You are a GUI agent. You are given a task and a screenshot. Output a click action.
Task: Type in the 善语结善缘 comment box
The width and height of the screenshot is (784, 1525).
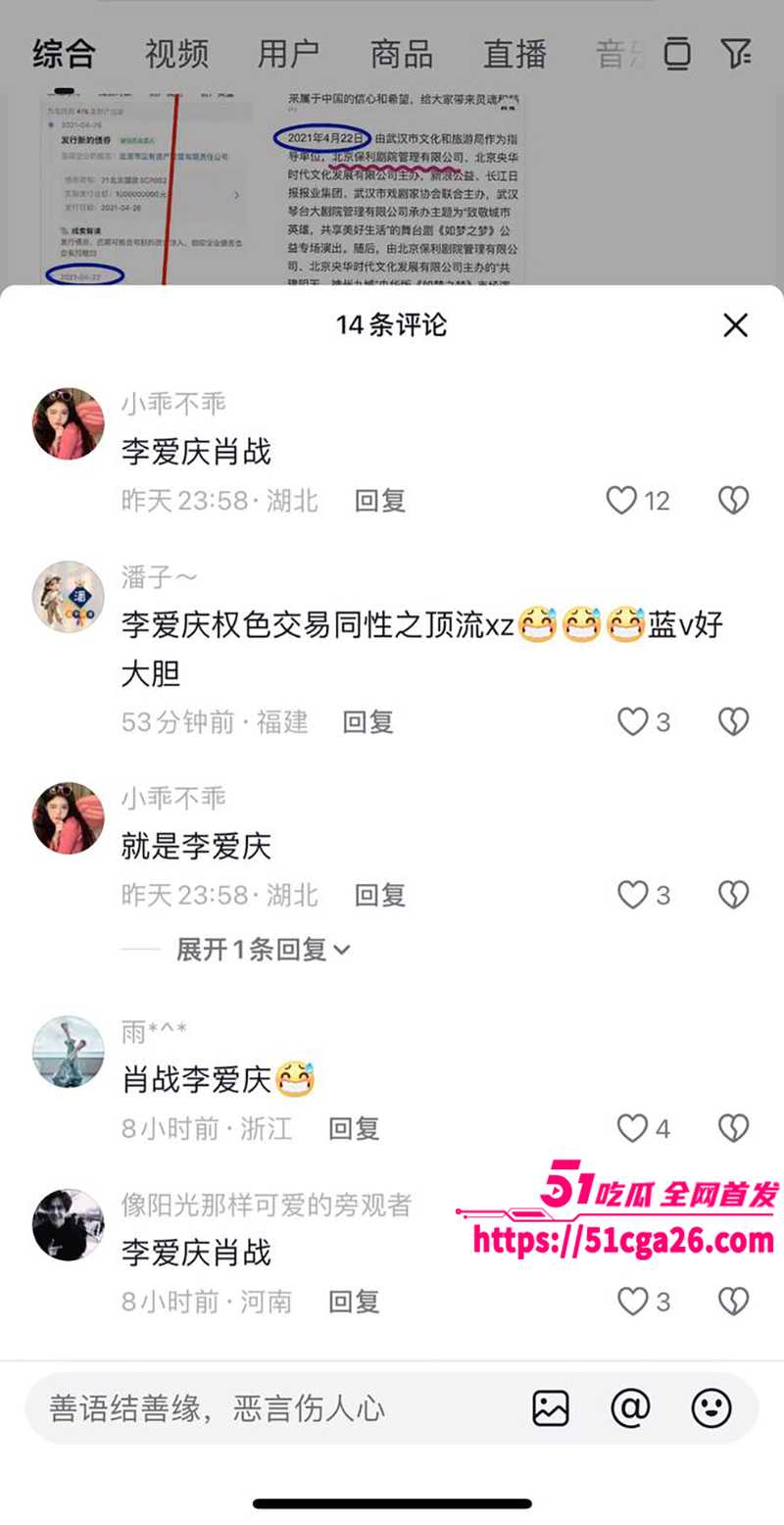click(x=265, y=1408)
